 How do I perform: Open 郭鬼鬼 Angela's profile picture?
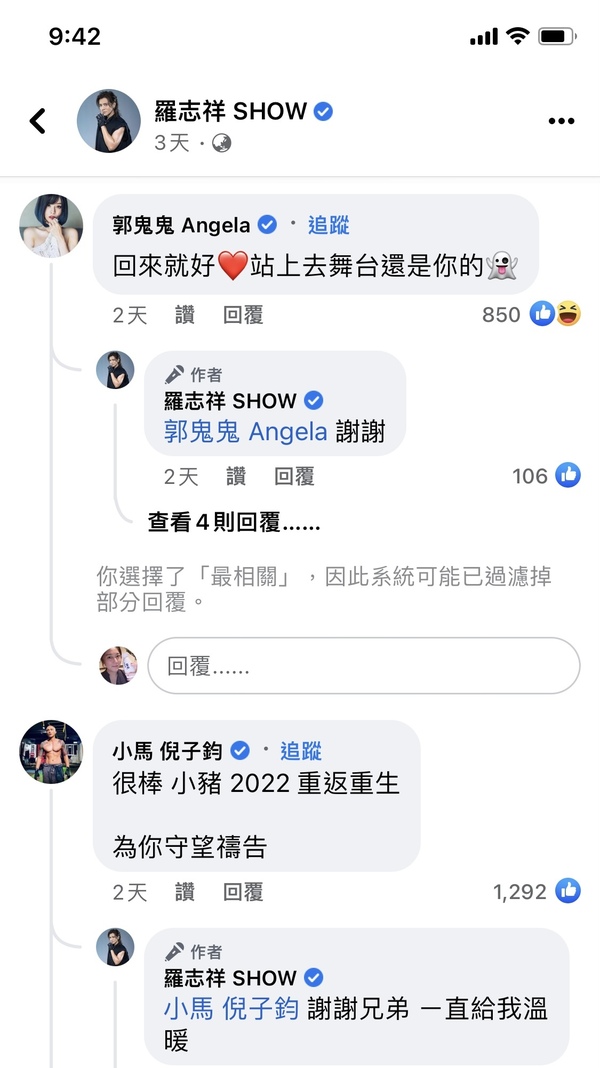[51, 225]
